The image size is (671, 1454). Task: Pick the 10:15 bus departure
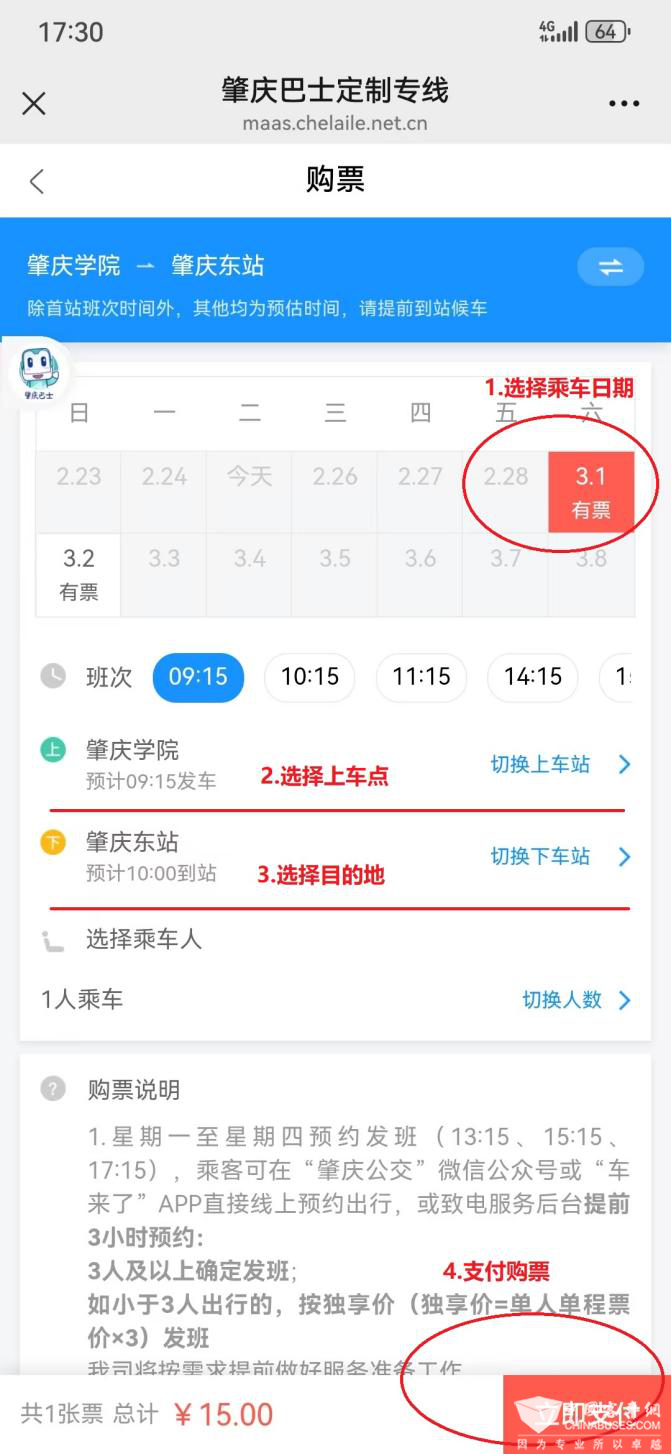point(310,677)
